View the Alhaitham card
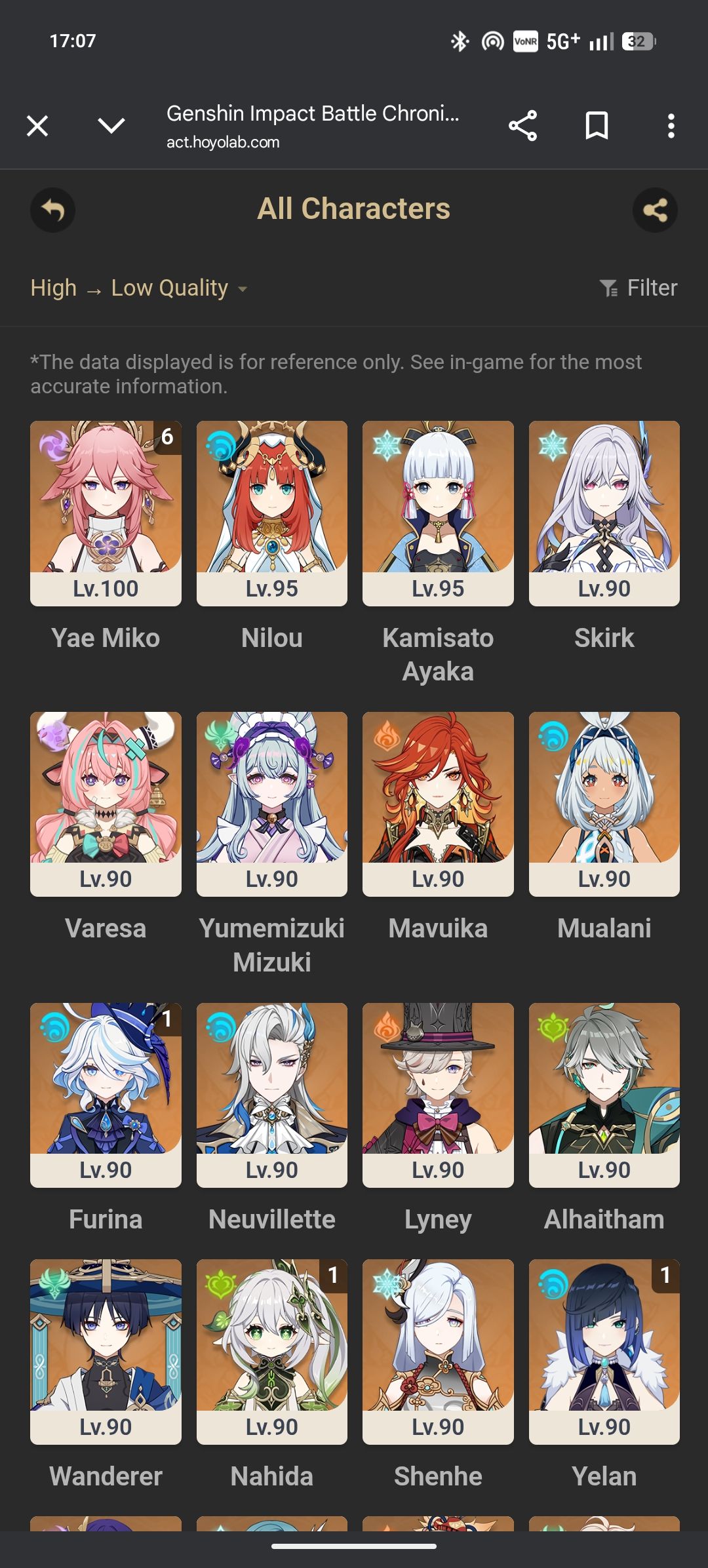This screenshot has height=1568, width=708. click(x=604, y=1095)
